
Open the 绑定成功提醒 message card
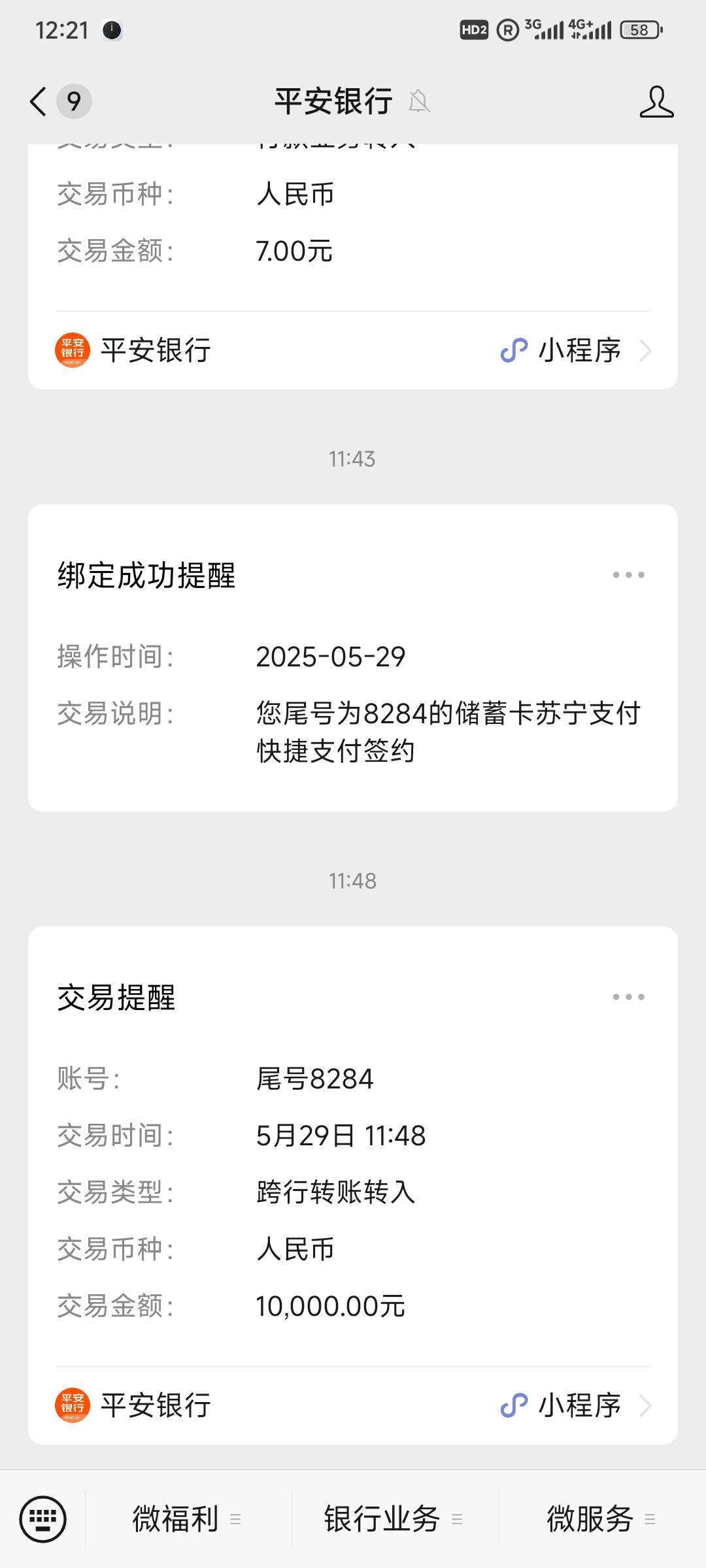click(x=353, y=658)
